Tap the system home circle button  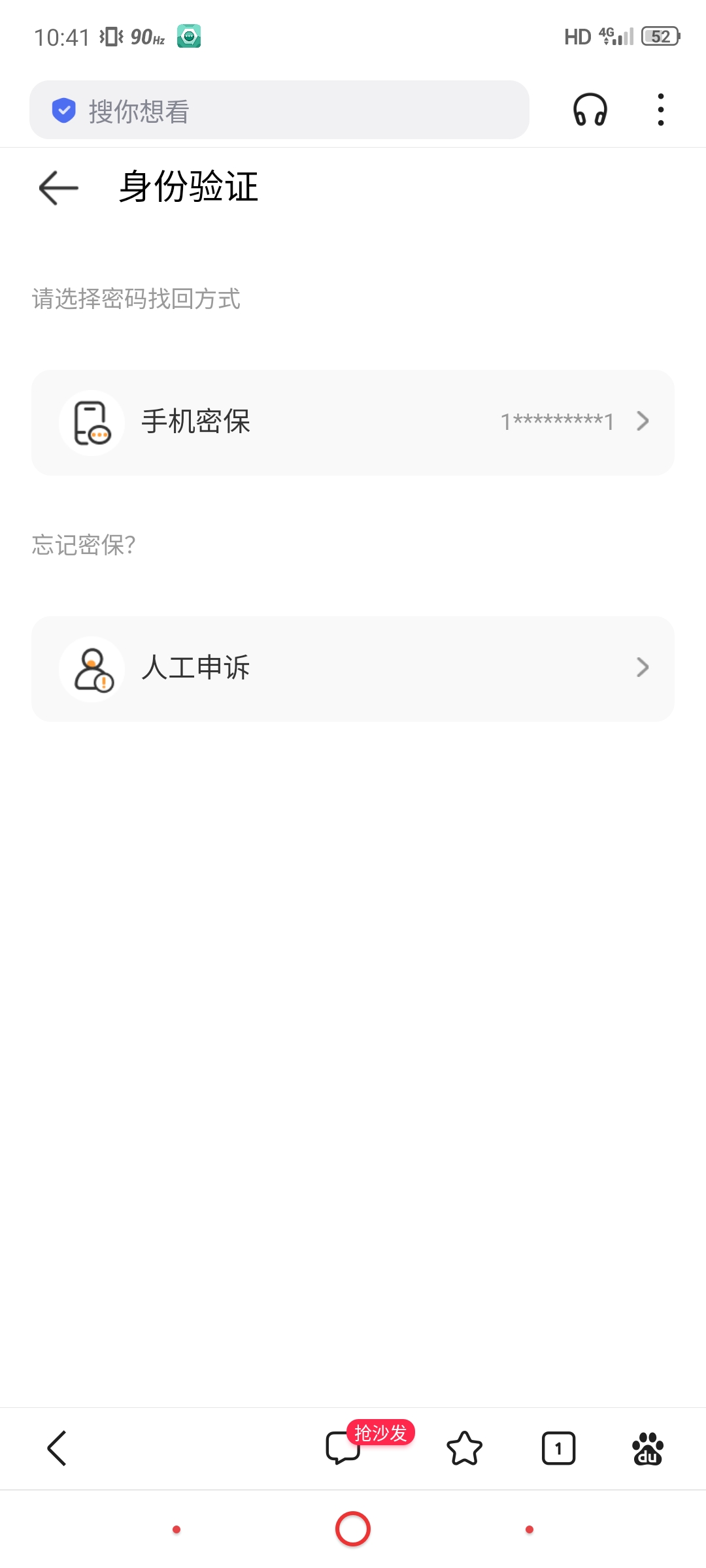pos(353,1529)
